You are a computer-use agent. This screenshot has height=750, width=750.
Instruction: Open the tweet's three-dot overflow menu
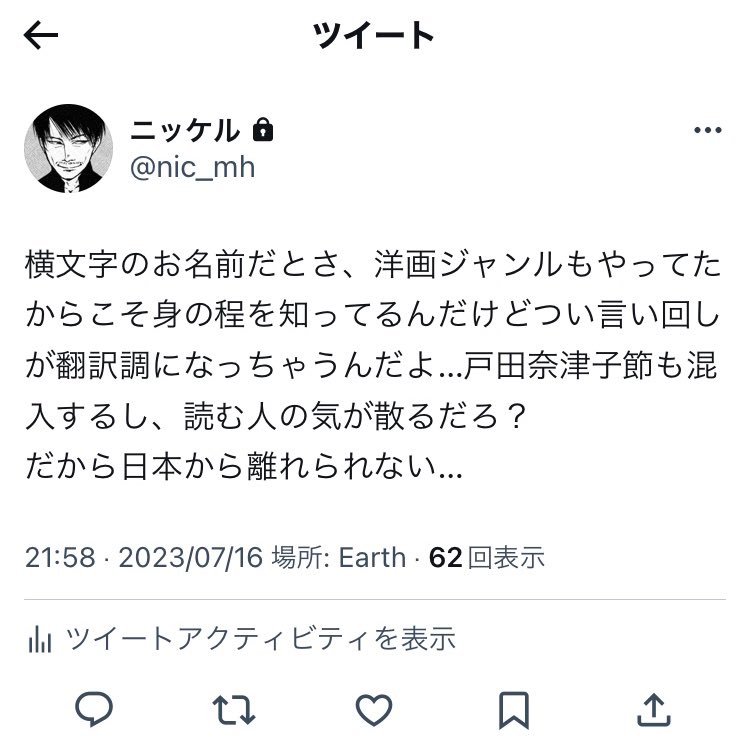click(707, 130)
